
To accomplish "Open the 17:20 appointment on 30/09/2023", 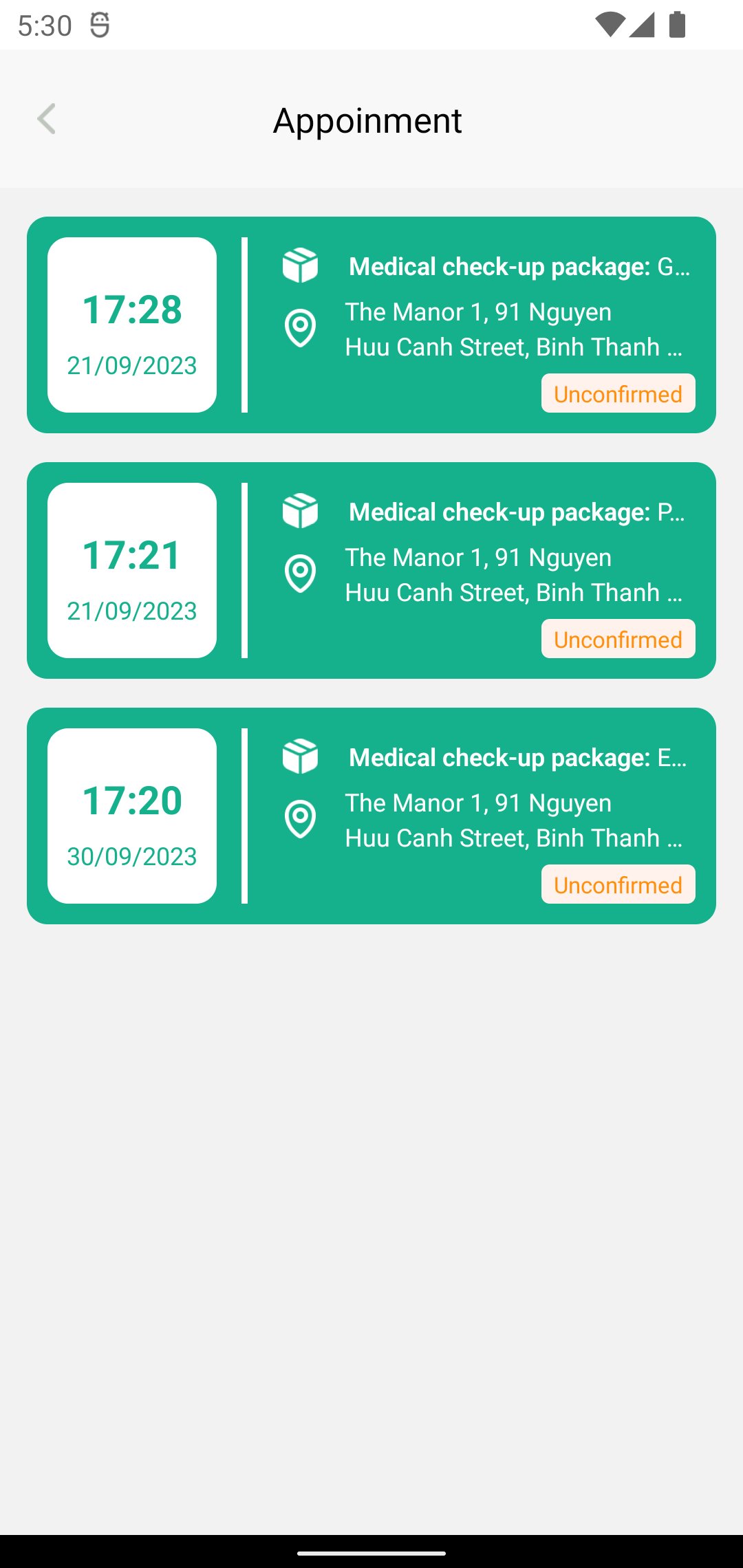I will pos(371,816).
